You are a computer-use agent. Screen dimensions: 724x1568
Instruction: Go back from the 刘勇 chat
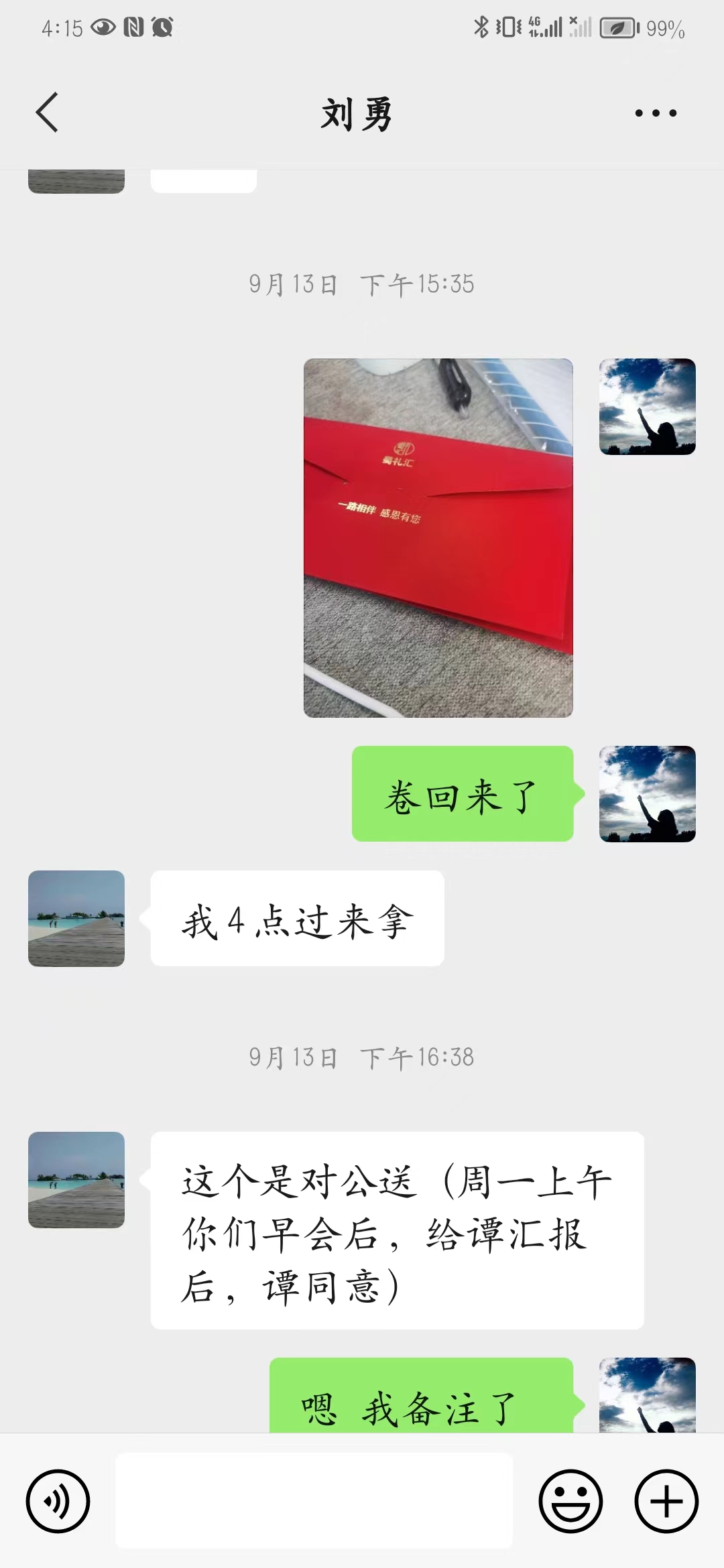pyautogui.click(x=47, y=113)
